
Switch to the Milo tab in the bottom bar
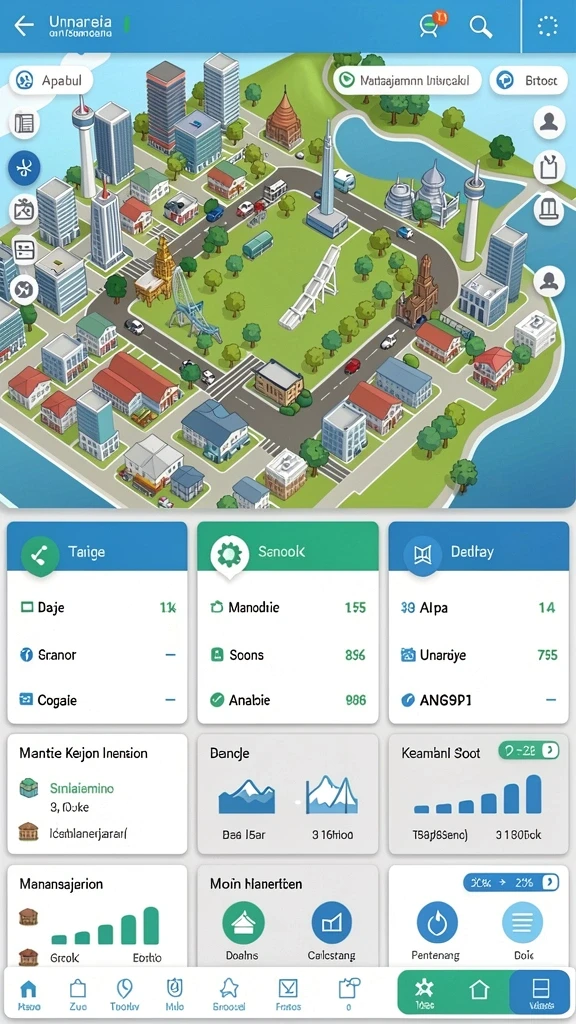click(x=174, y=994)
